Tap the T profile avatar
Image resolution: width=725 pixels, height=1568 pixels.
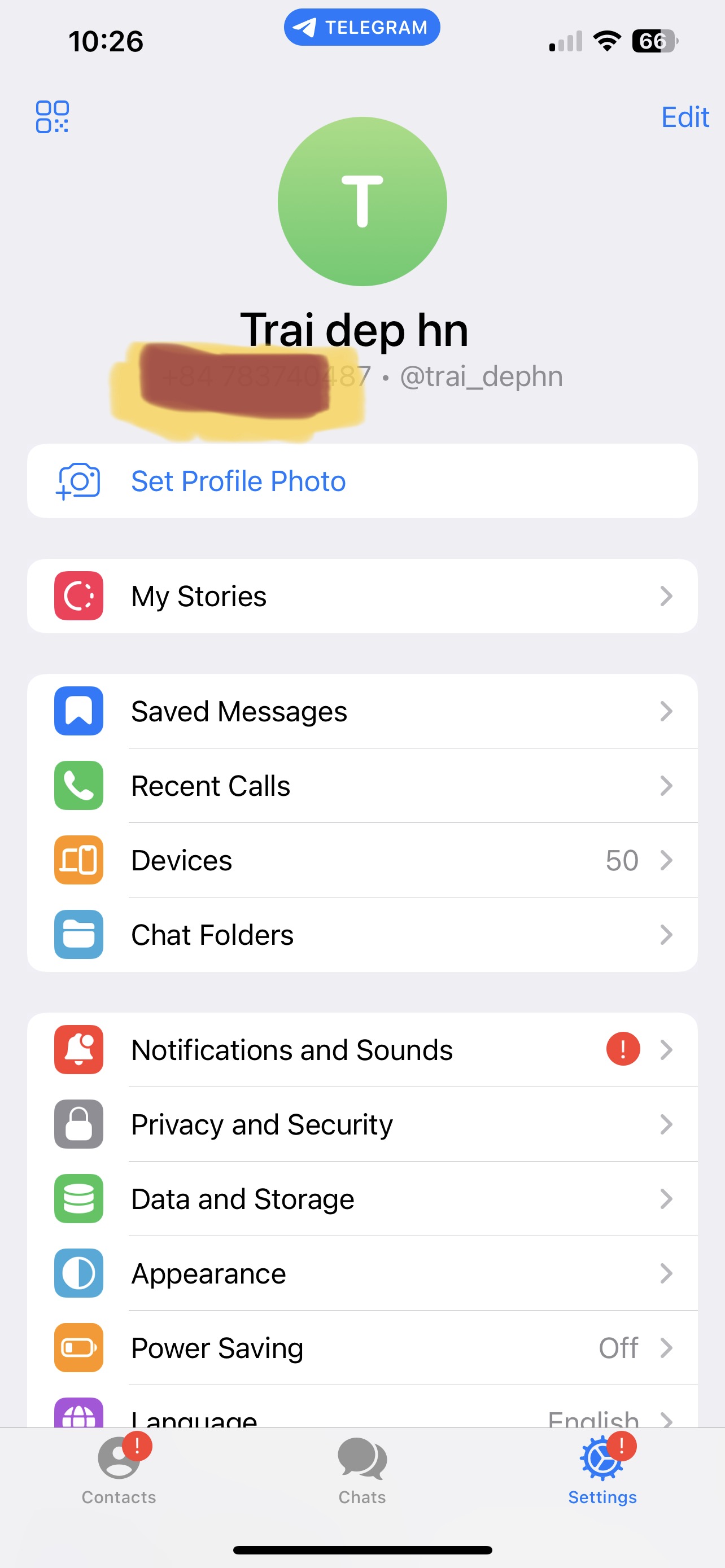[362, 202]
